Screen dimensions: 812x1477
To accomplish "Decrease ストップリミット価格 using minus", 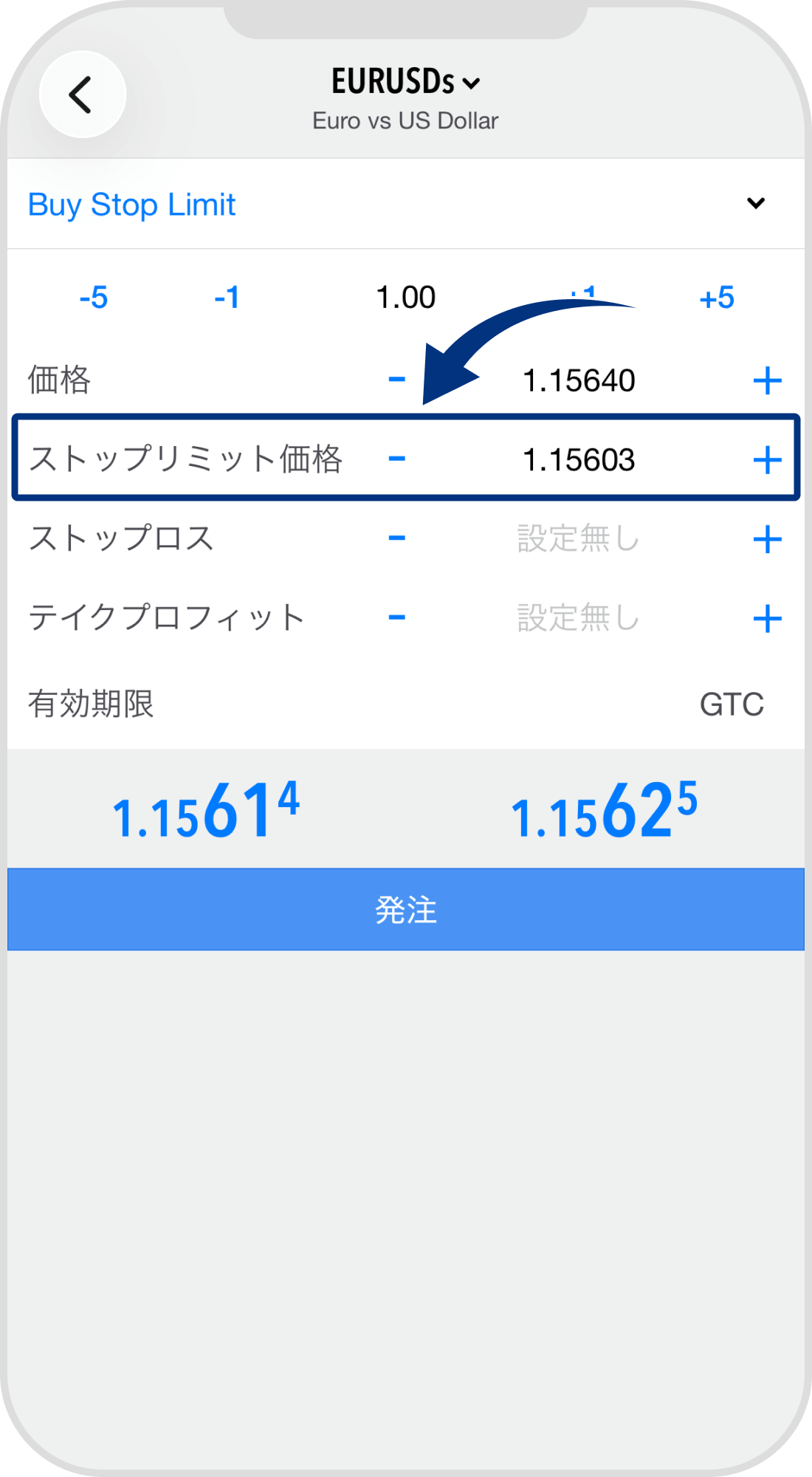I will pyautogui.click(x=396, y=459).
